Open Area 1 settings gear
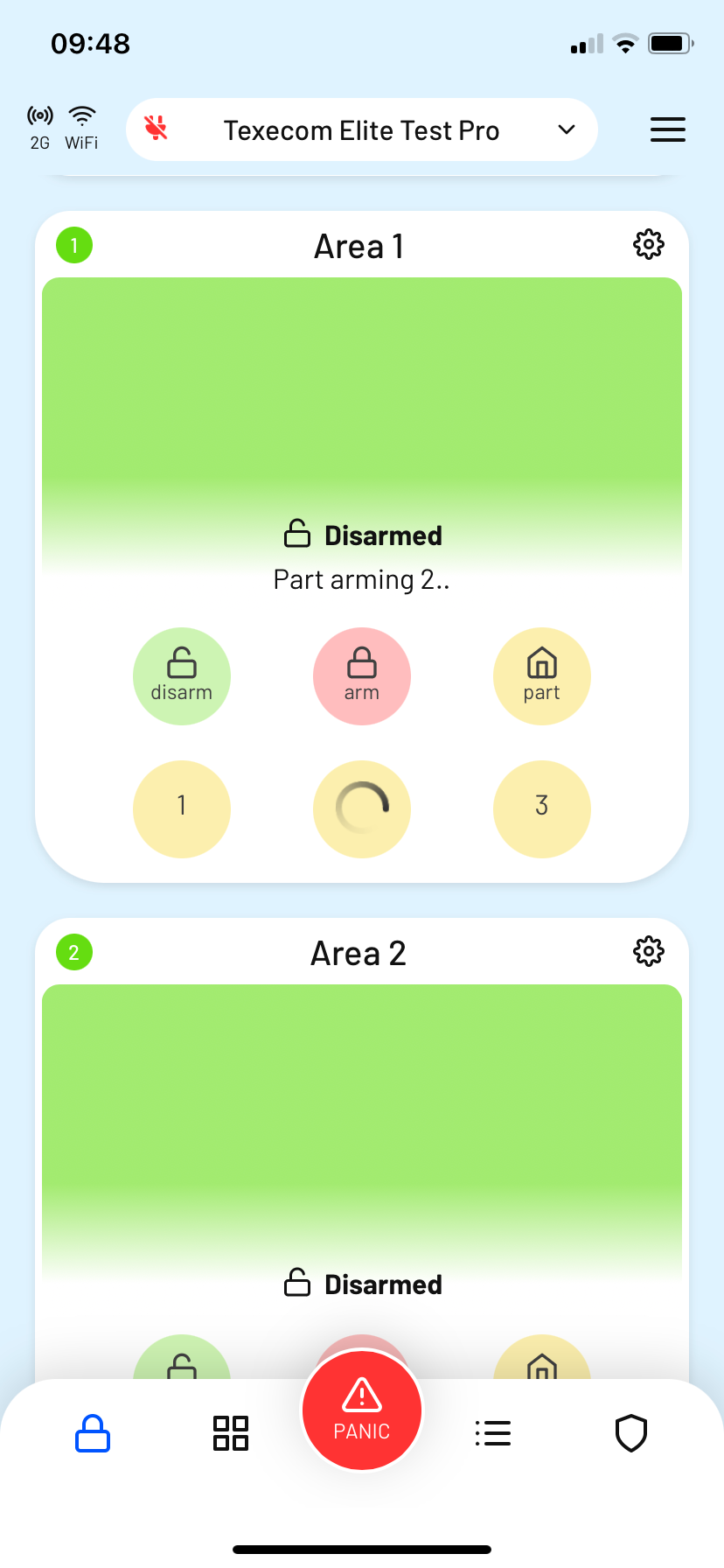The height and width of the screenshot is (1568, 724). [x=648, y=244]
